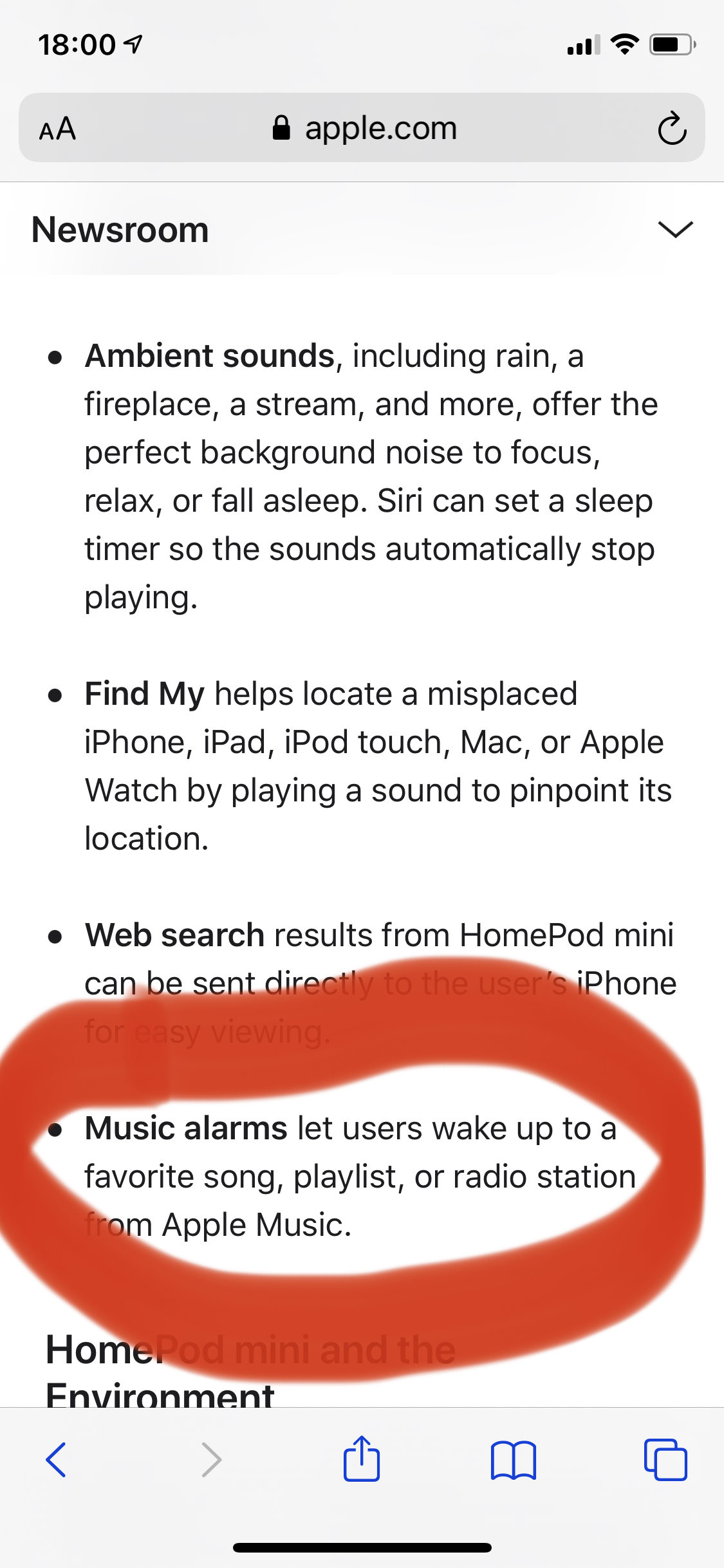Tap the apple.com address bar
This screenshot has width=724, height=1568.
364,128
